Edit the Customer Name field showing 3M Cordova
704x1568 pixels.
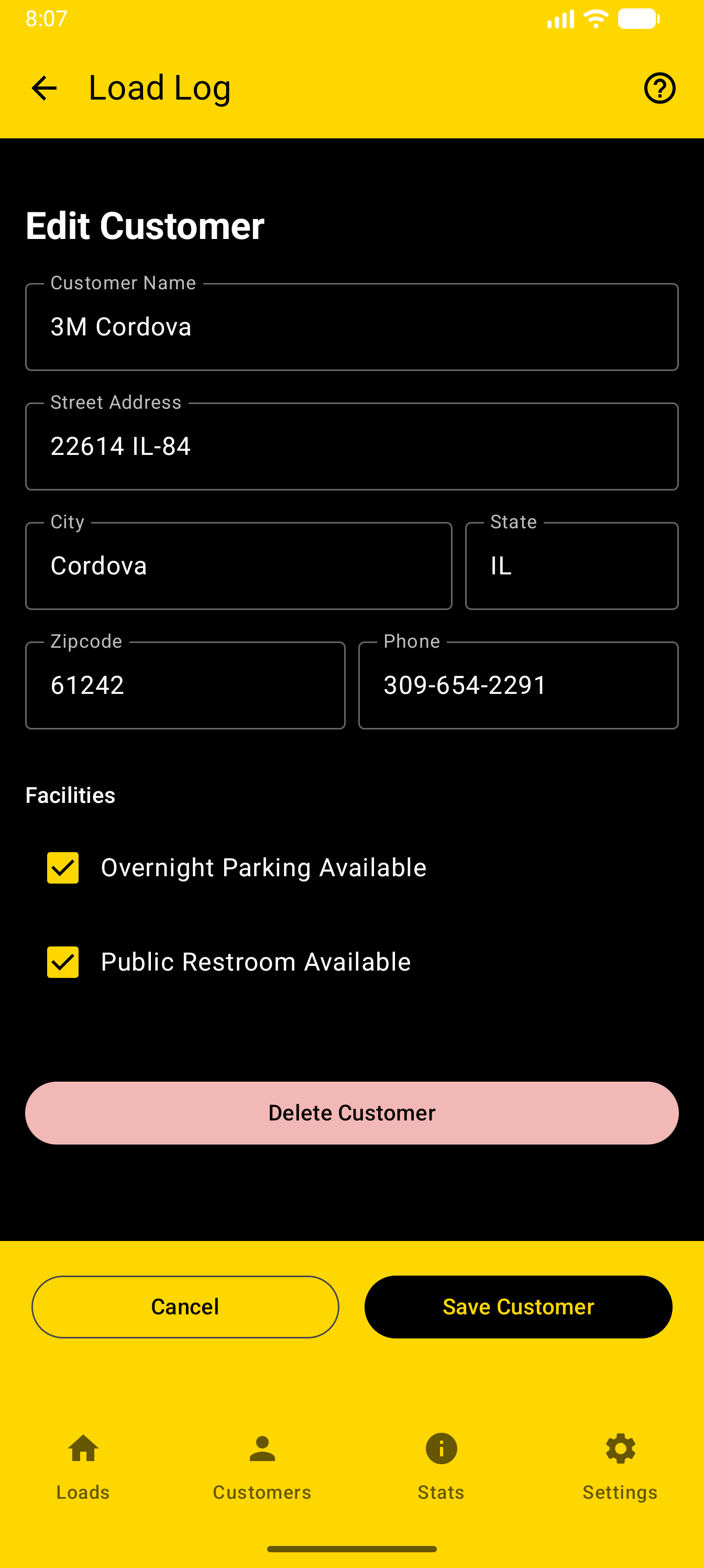[x=351, y=327]
